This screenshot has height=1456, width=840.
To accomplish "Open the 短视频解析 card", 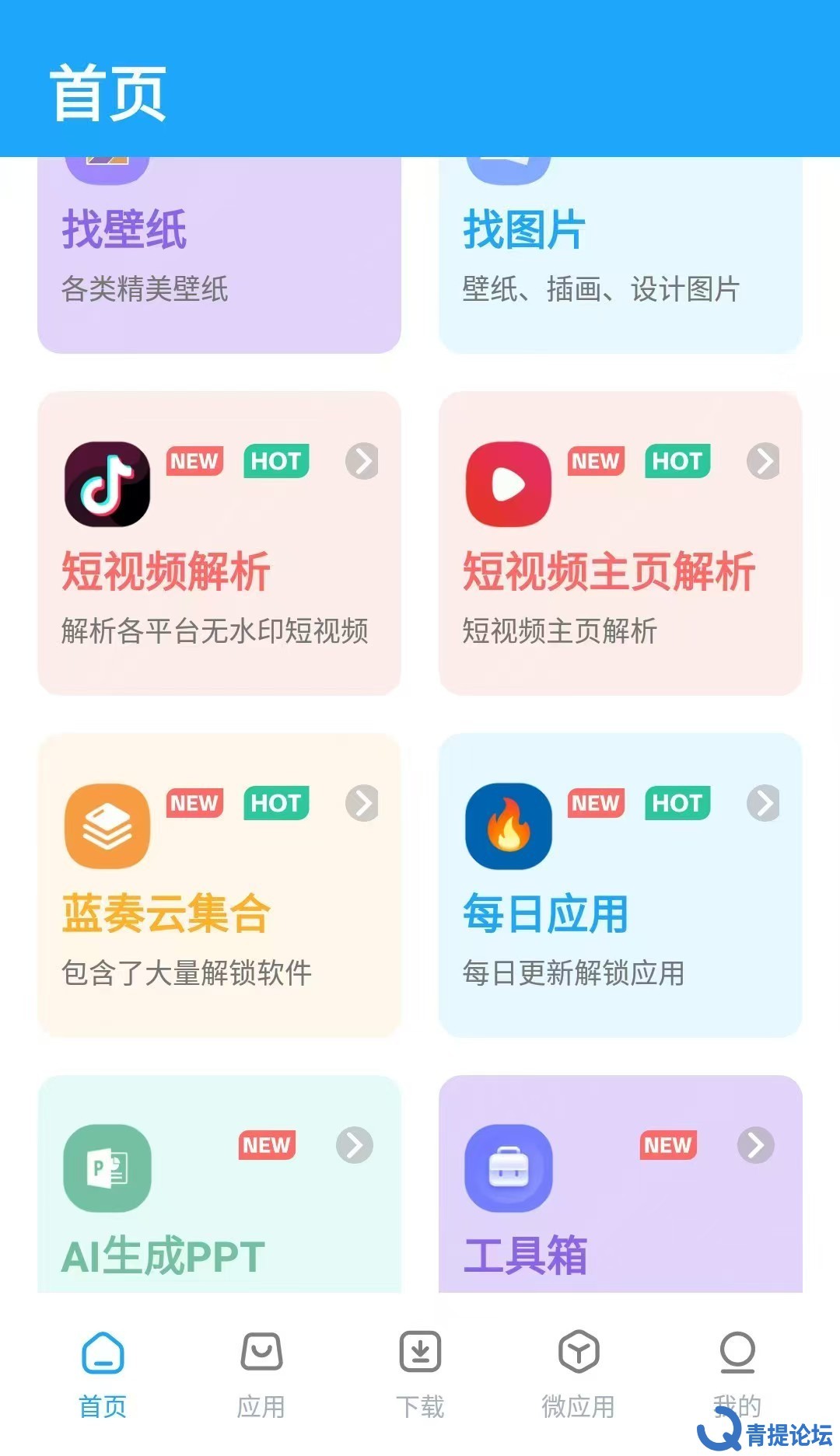I will click(219, 543).
